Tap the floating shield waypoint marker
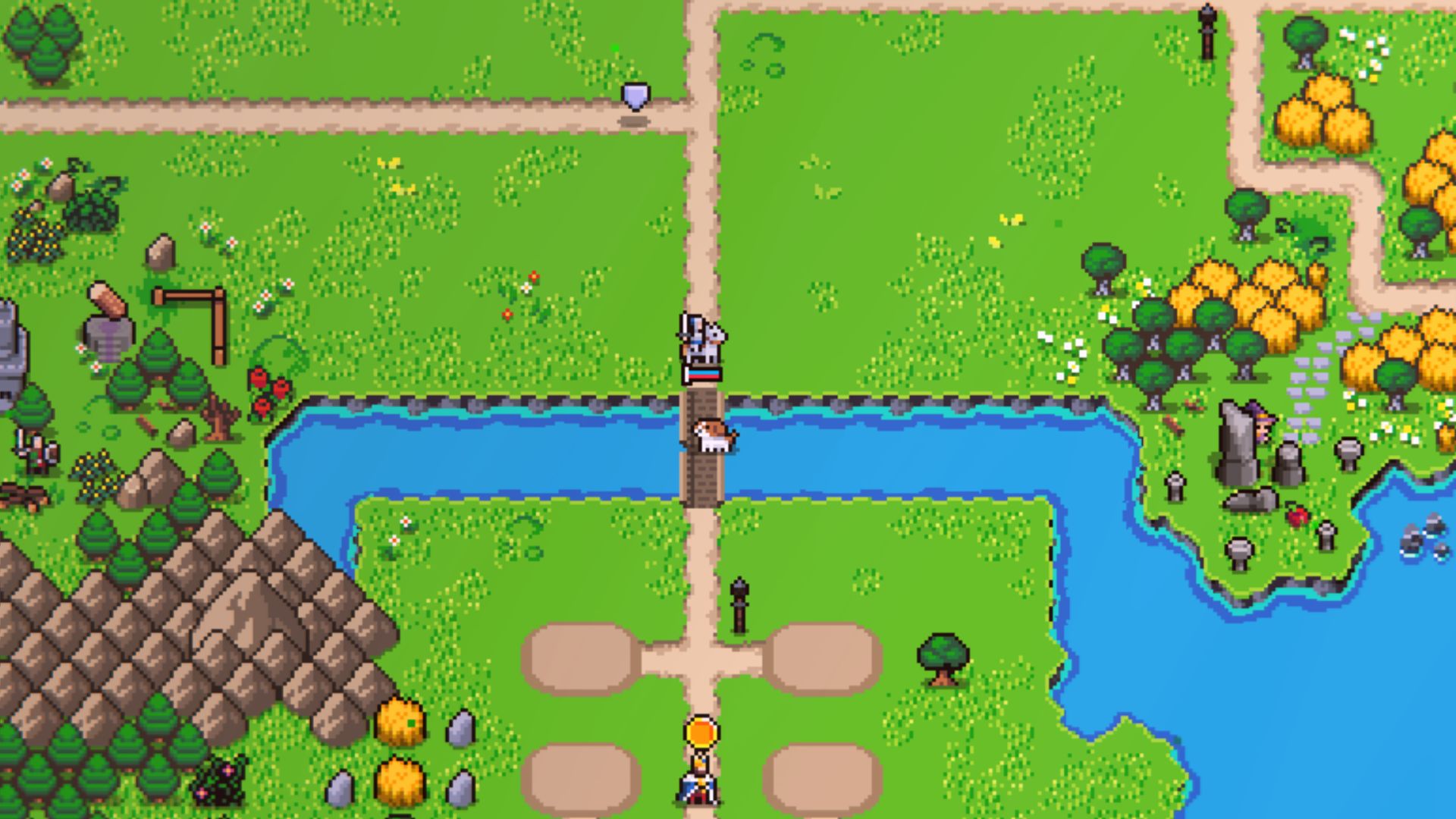The height and width of the screenshot is (819, 1456). [x=635, y=96]
